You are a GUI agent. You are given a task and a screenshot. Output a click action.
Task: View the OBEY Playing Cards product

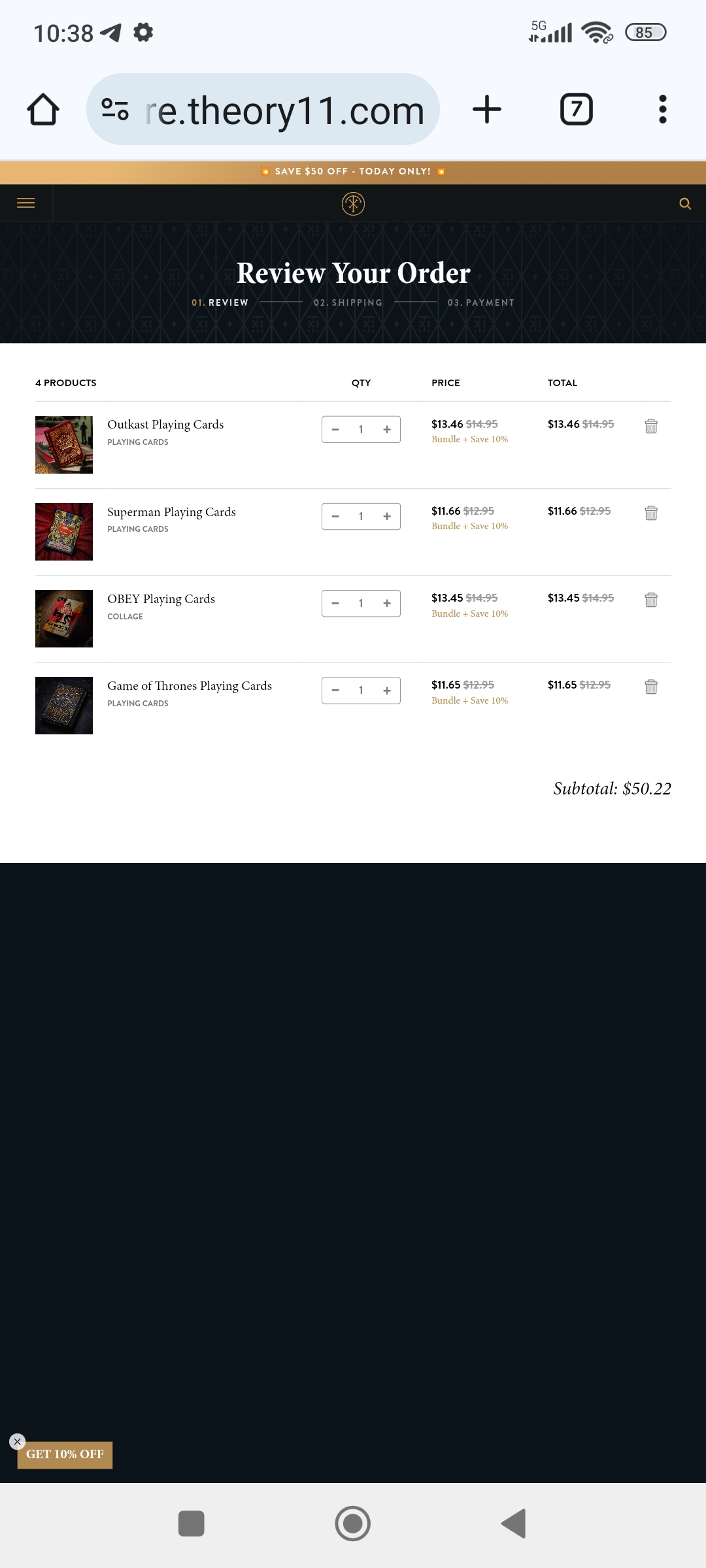coord(161,599)
